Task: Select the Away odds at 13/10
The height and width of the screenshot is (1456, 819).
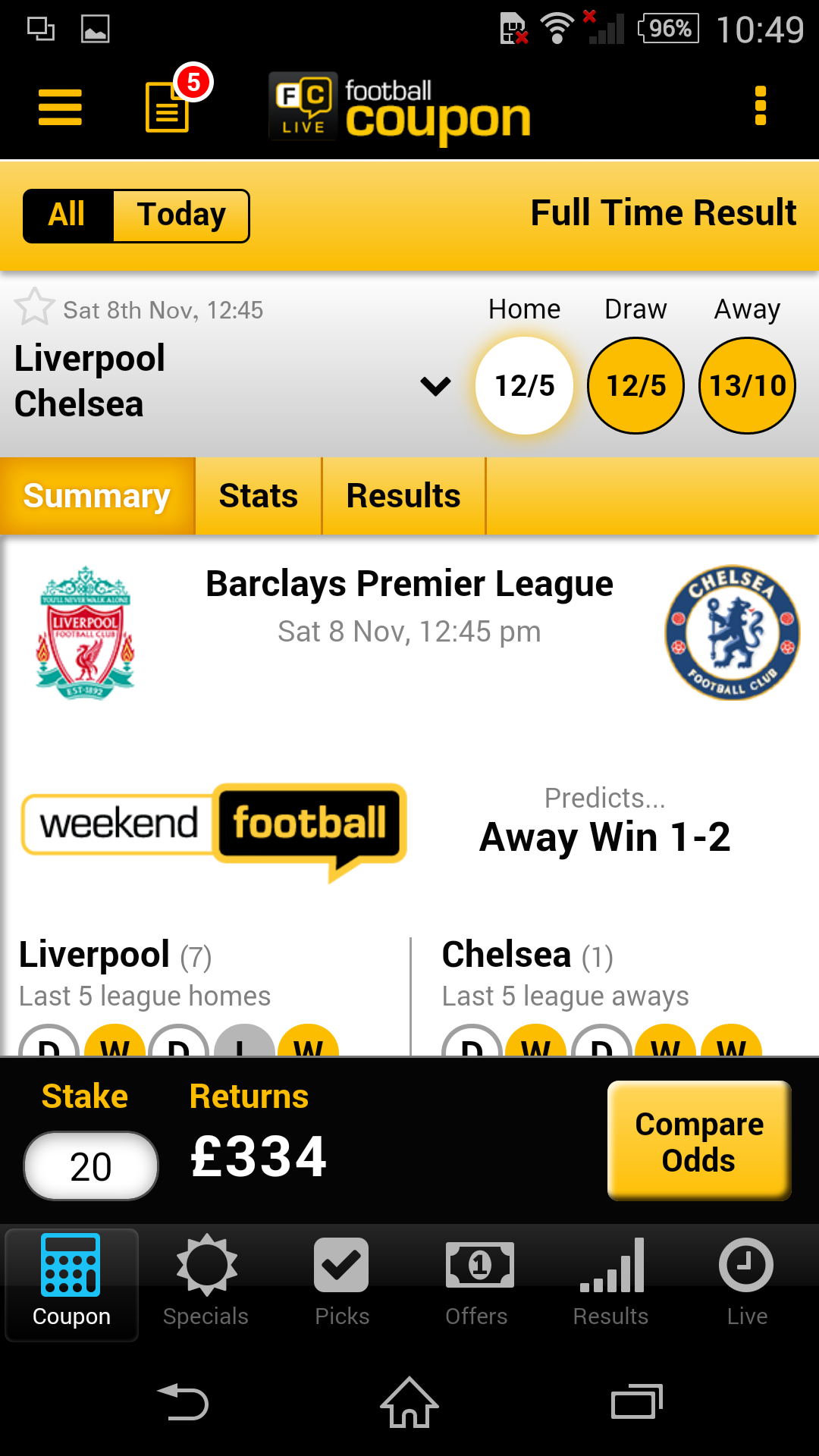Action: (746, 385)
